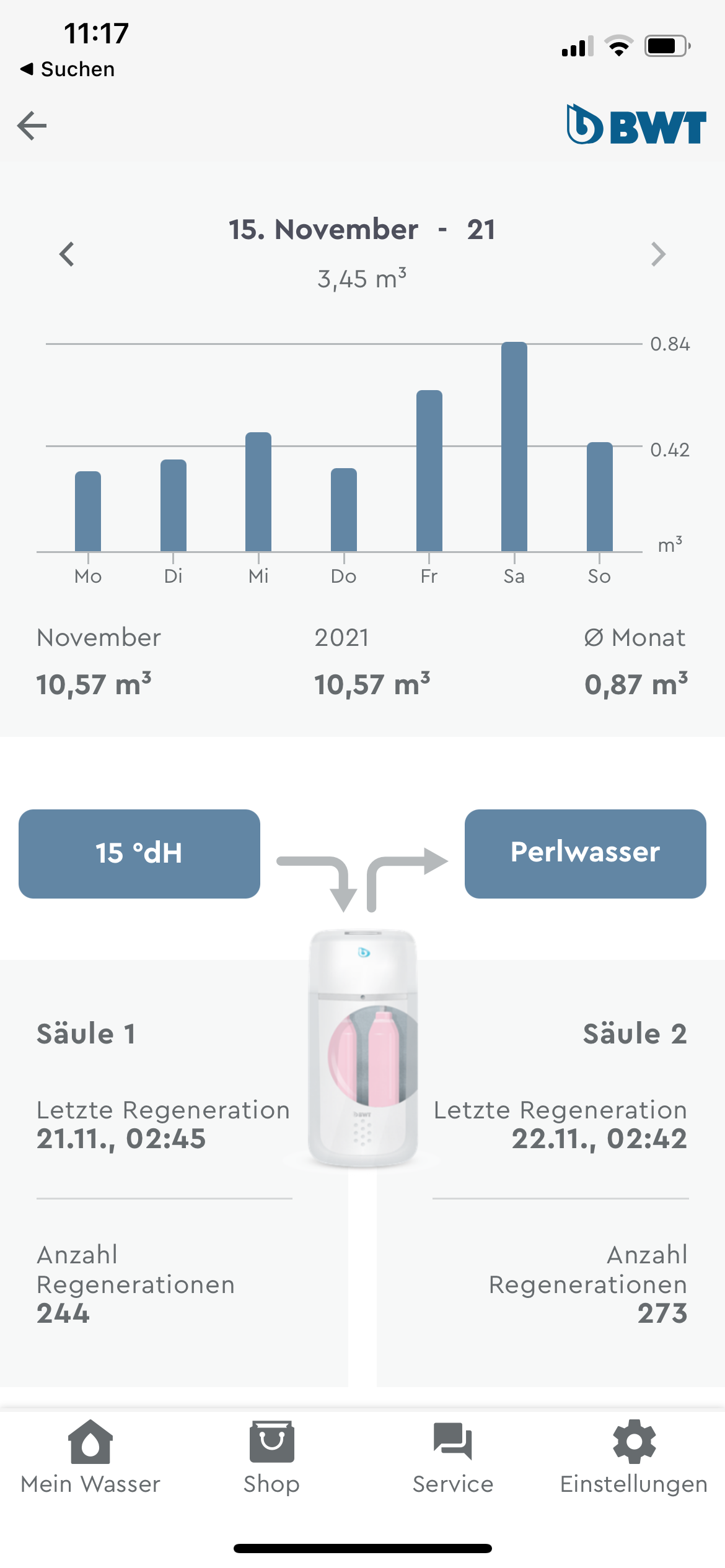Tap the Perlwasser button
Viewport: 725px width, 1568px height.
[x=585, y=853]
